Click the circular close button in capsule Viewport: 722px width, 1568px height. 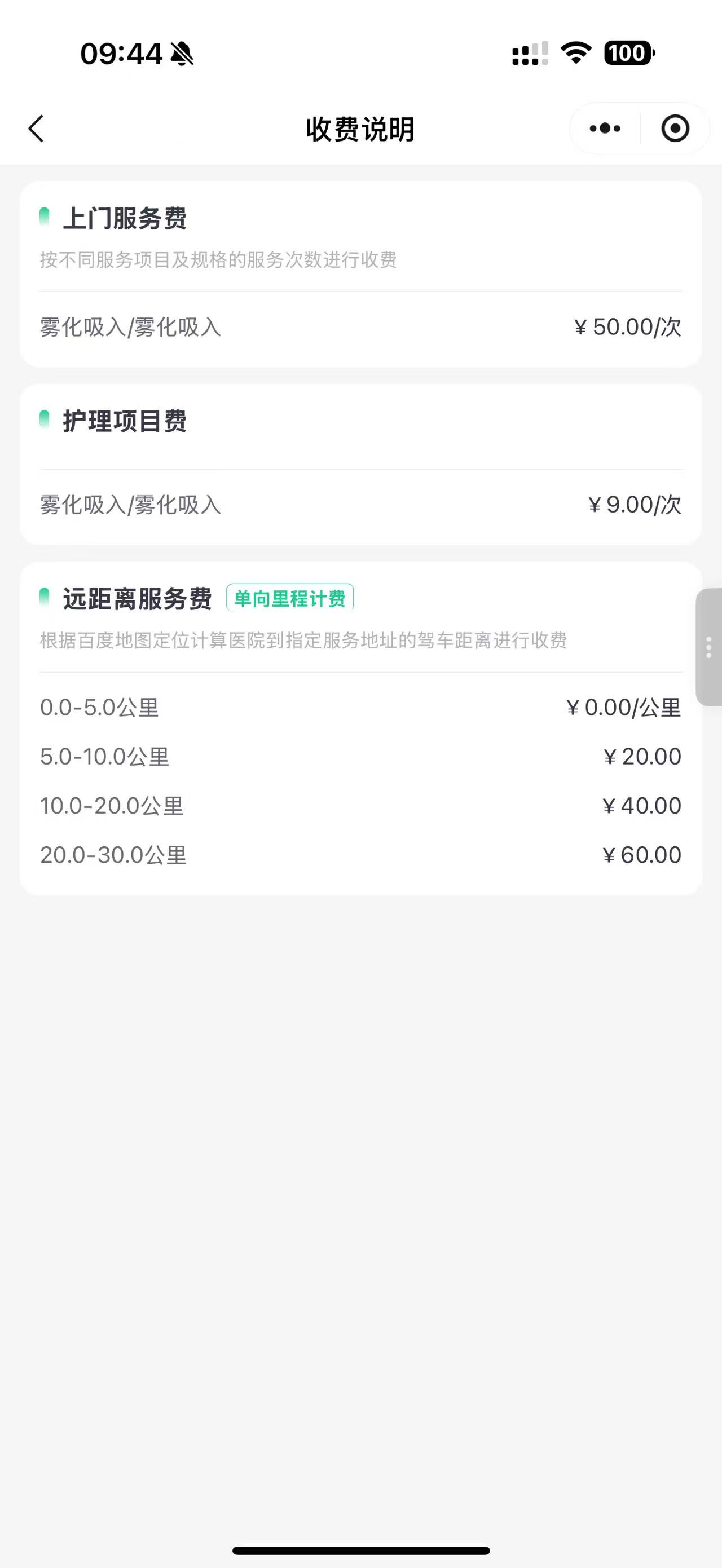[x=675, y=129]
